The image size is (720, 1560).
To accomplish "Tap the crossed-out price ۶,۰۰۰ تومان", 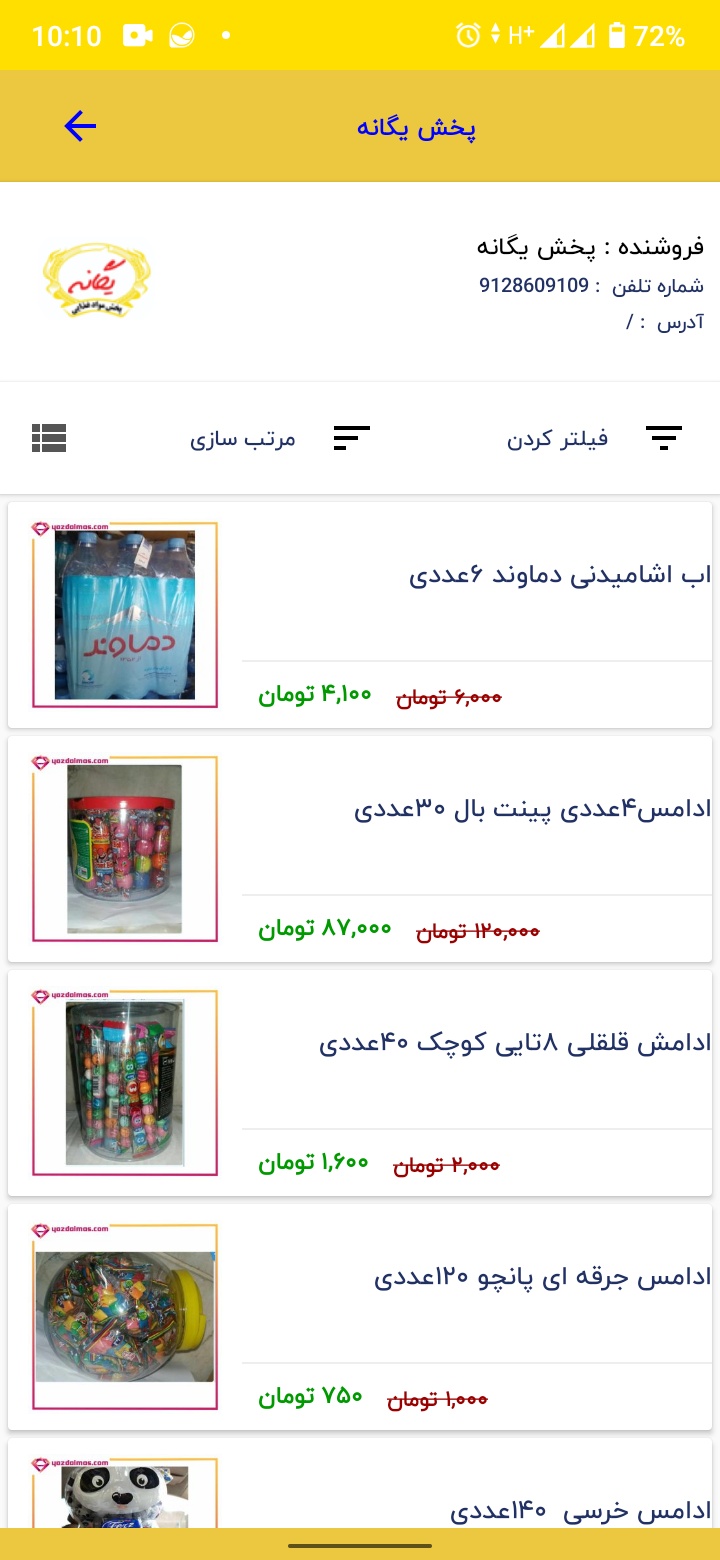I will [449, 695].
